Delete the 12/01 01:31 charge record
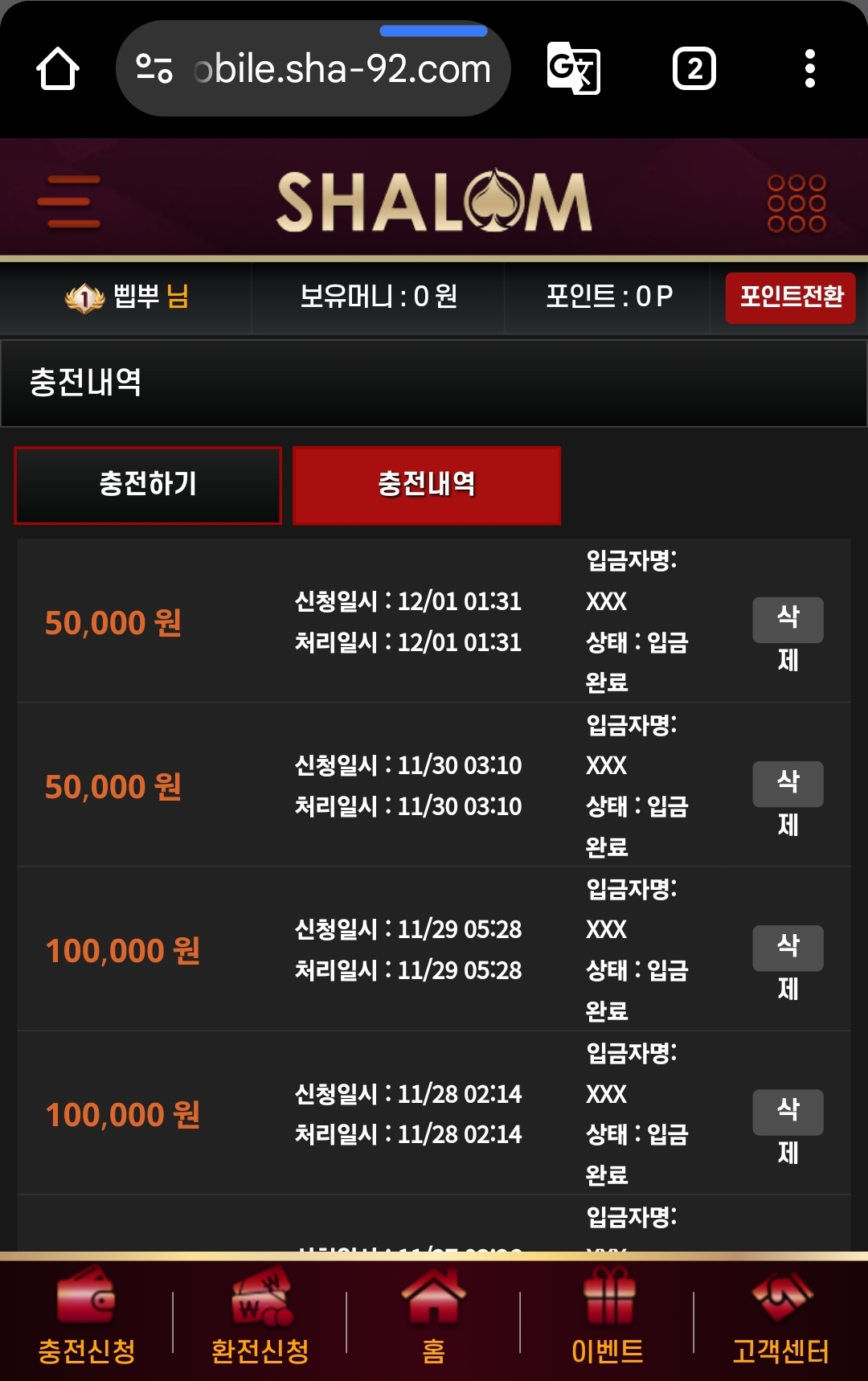This screenshot has height=1381, width=868. (788, 620)
